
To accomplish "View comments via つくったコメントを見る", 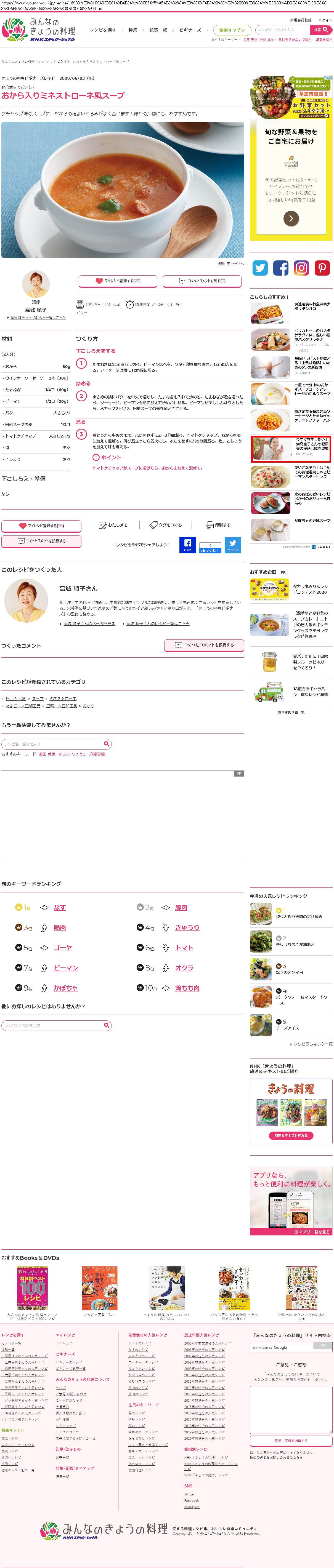I will point(202,281).
